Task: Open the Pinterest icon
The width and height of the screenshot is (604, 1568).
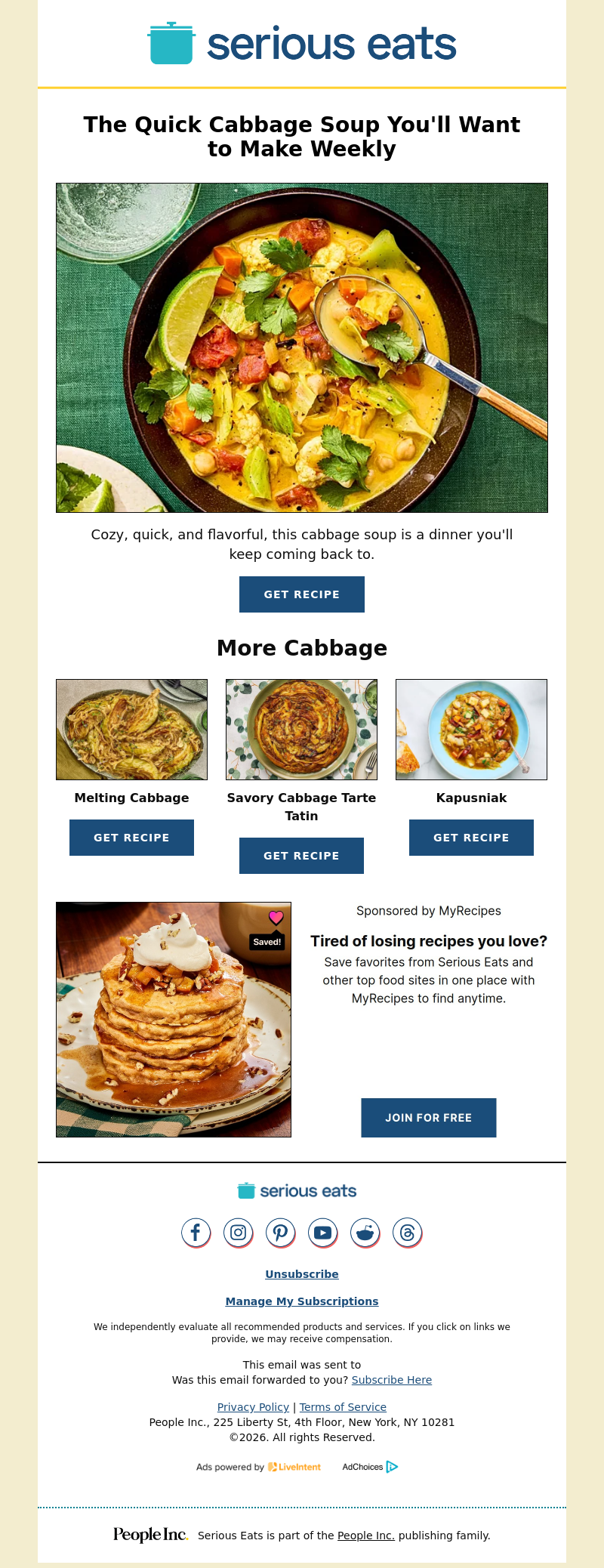Action: (280, 1233)
